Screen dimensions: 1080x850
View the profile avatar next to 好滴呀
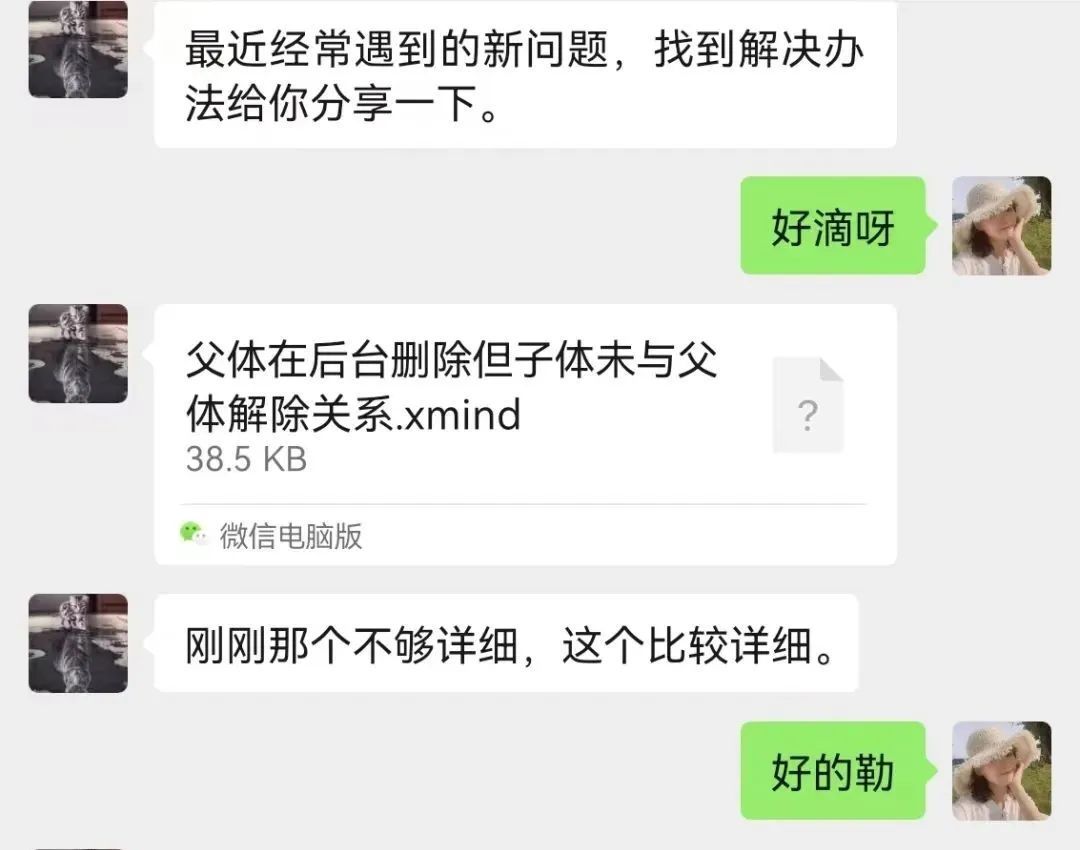[1001, 226]
